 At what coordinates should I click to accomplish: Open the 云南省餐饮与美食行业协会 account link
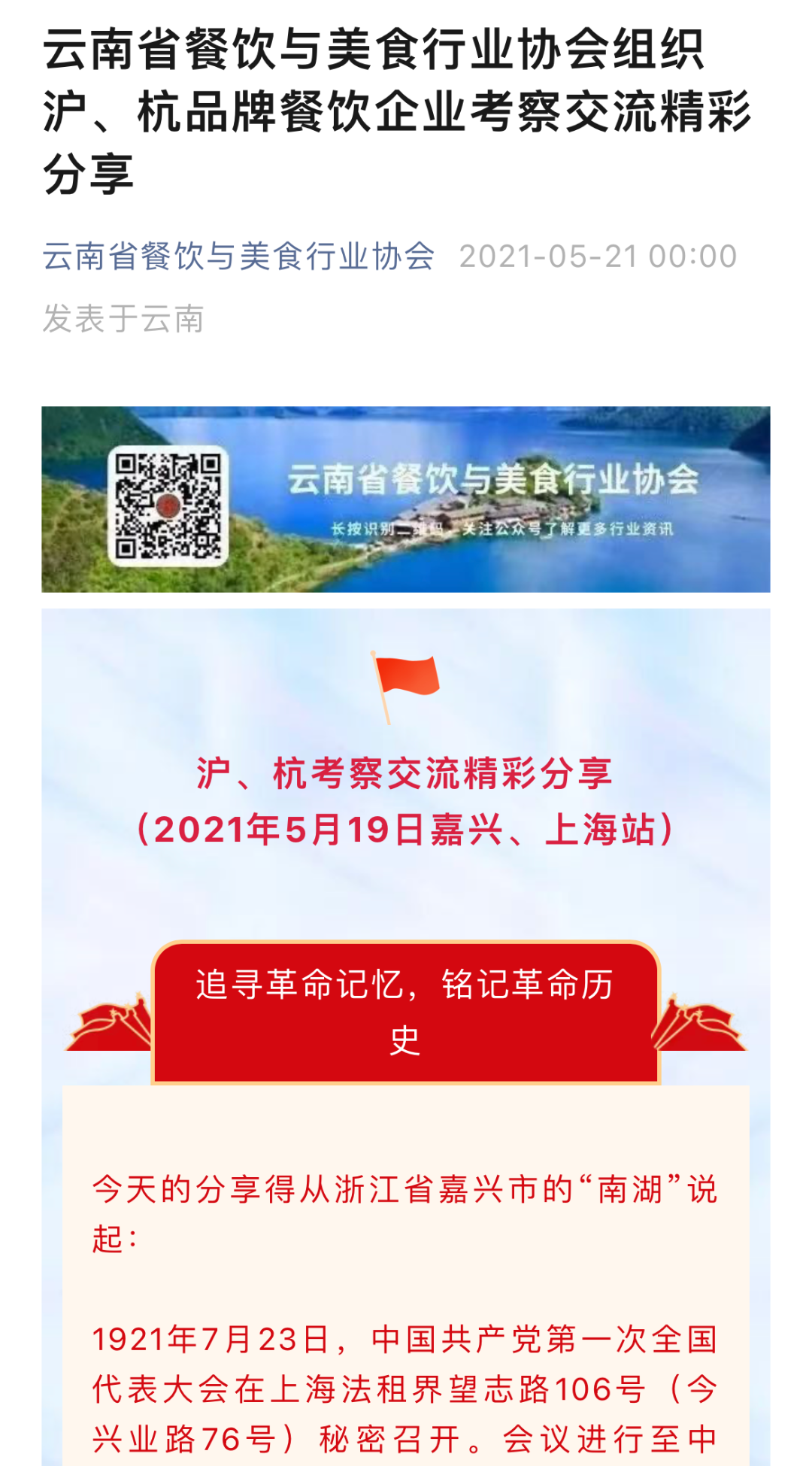tap(238, 256)
